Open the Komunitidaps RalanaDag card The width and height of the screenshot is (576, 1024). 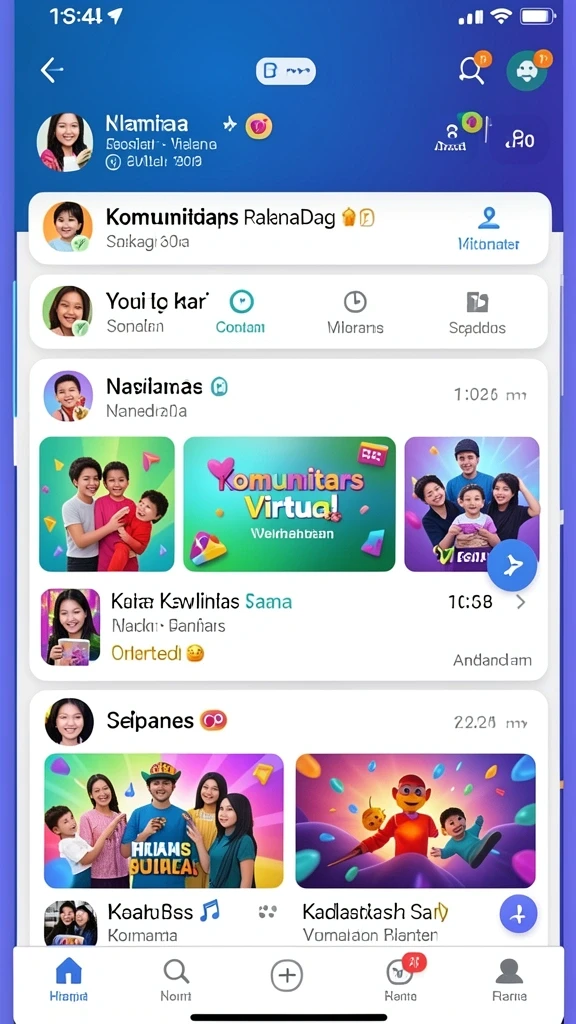288,228
